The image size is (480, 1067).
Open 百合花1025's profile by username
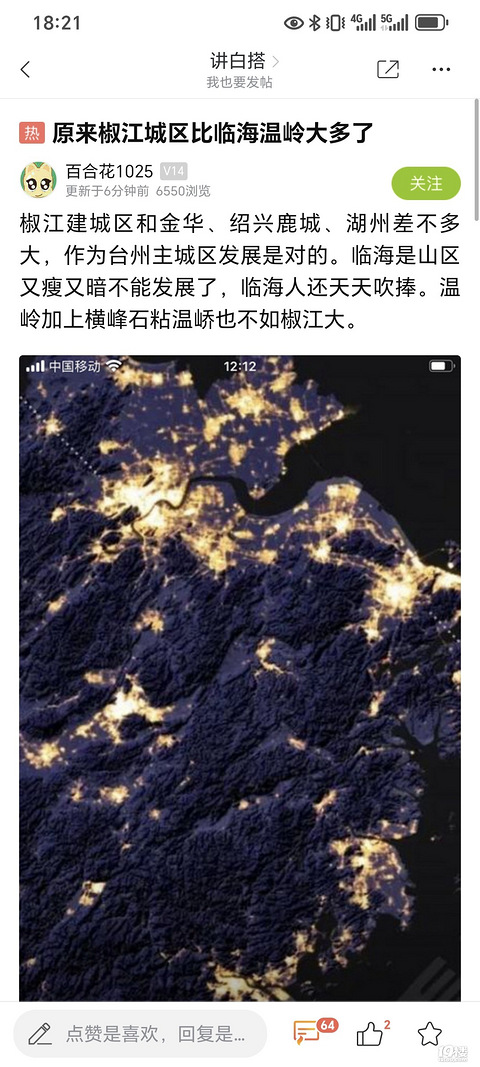coord(109,171)
